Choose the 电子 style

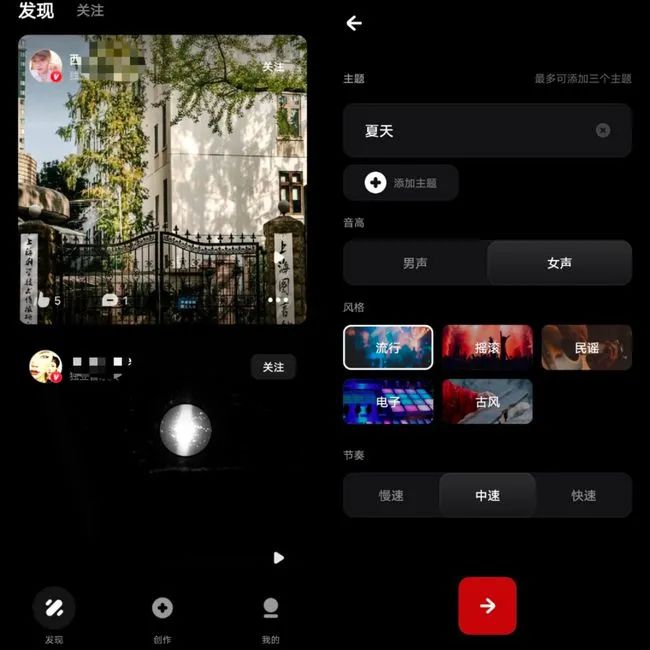click(x=388, y=401)
